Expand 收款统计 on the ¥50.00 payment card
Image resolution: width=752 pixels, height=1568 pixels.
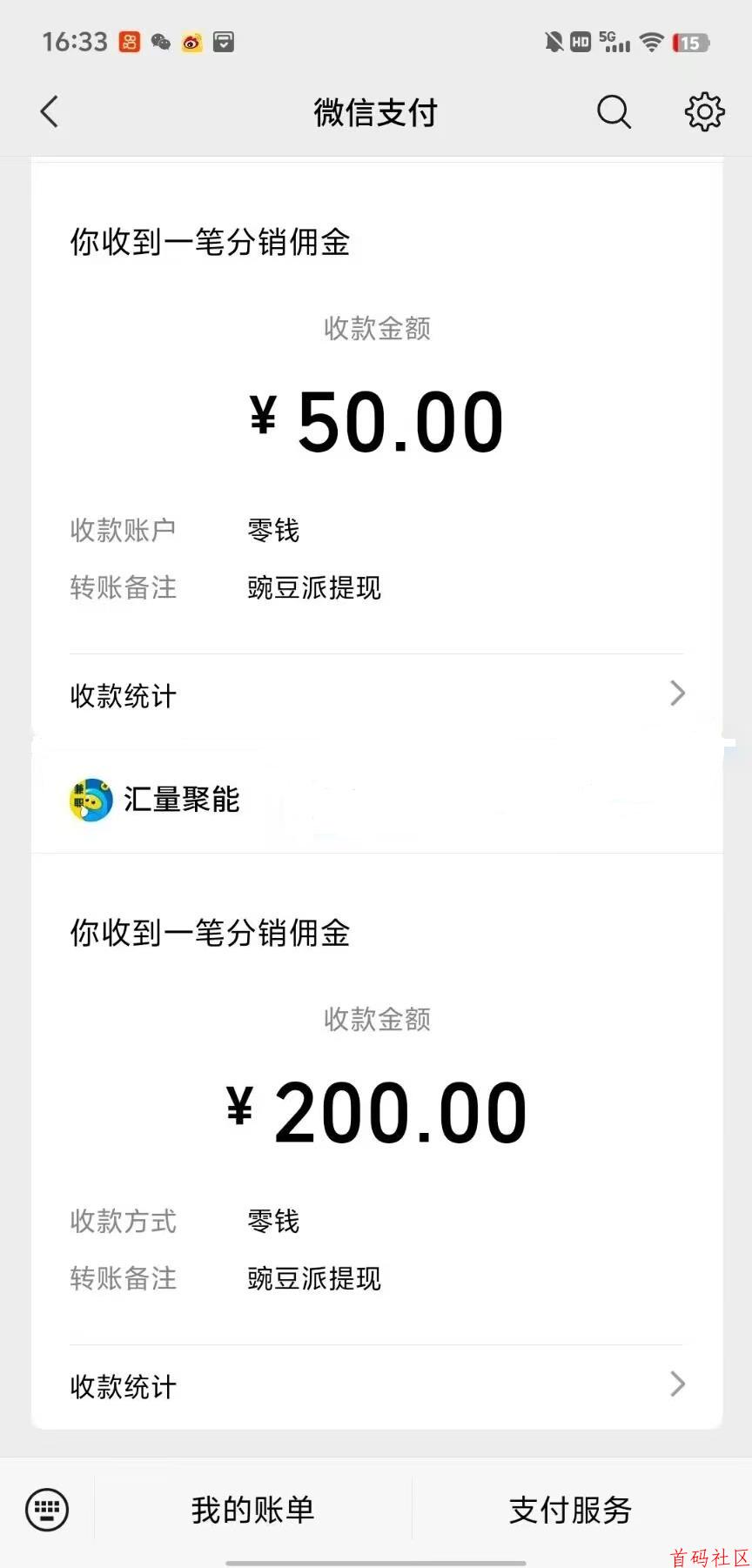point(374,694)
